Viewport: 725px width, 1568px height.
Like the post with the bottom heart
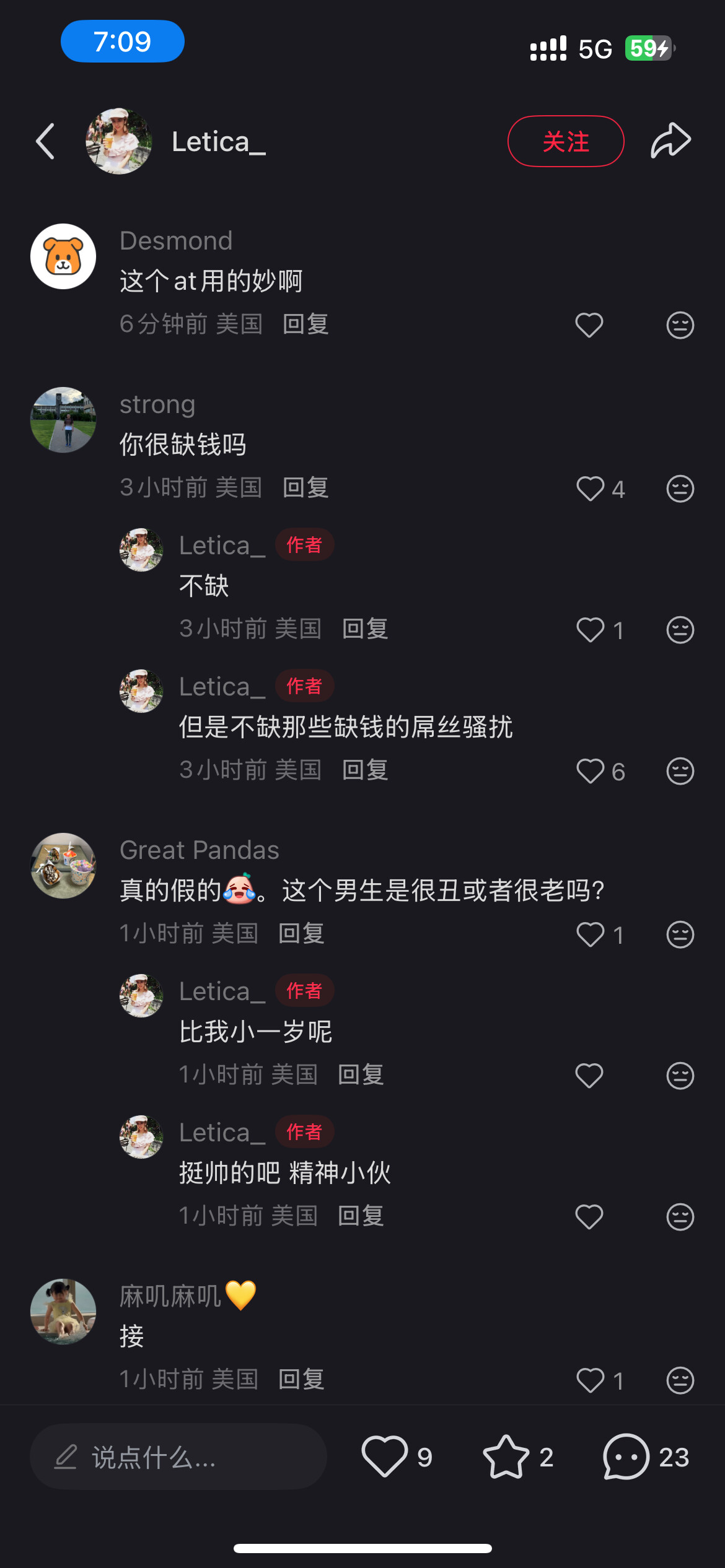coord(385,1457)
